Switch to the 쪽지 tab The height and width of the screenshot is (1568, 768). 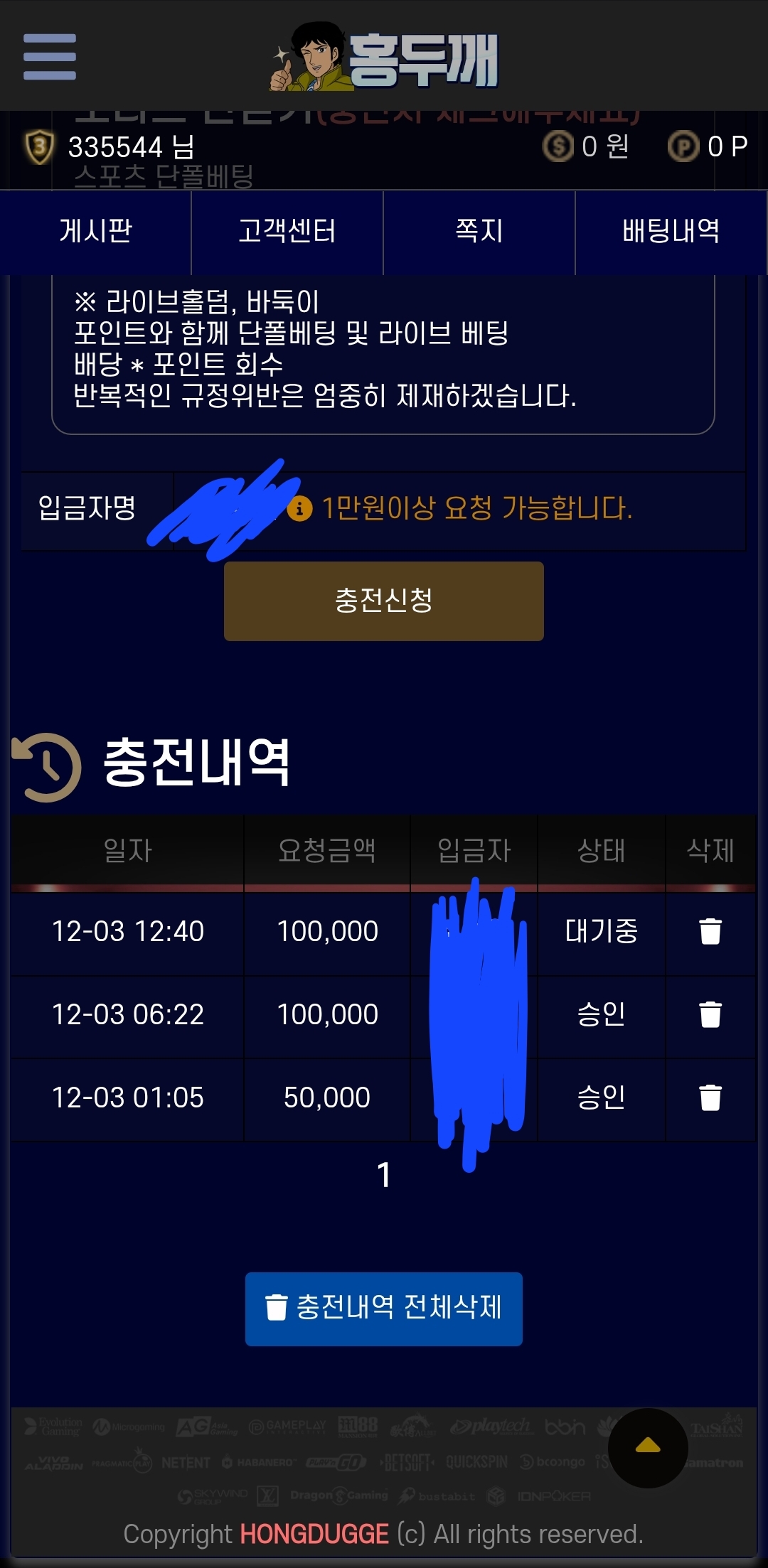(479, 231)
